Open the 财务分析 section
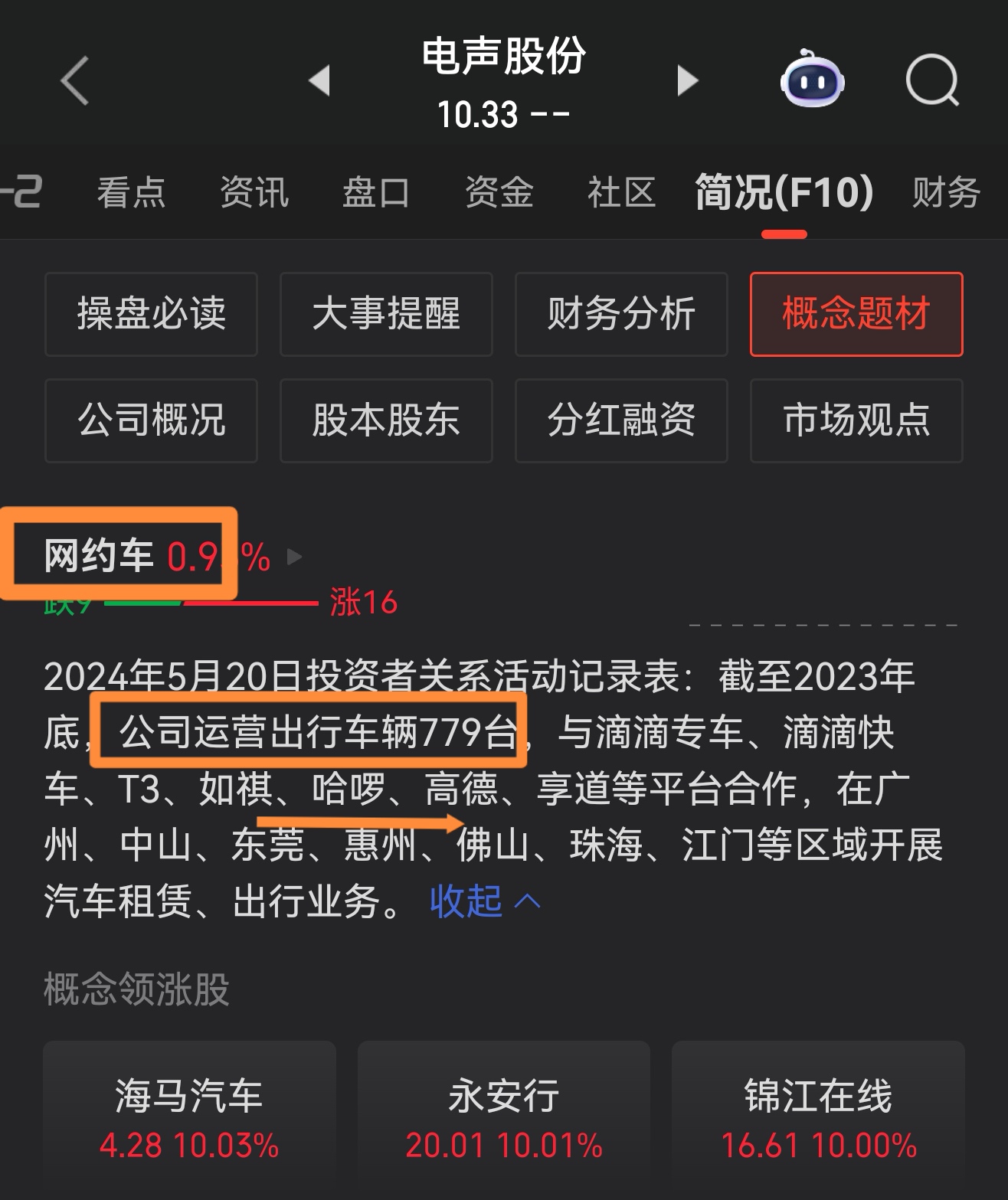Image resolution: width=1008 pixels, height=1200 pixels. (621, 314)
